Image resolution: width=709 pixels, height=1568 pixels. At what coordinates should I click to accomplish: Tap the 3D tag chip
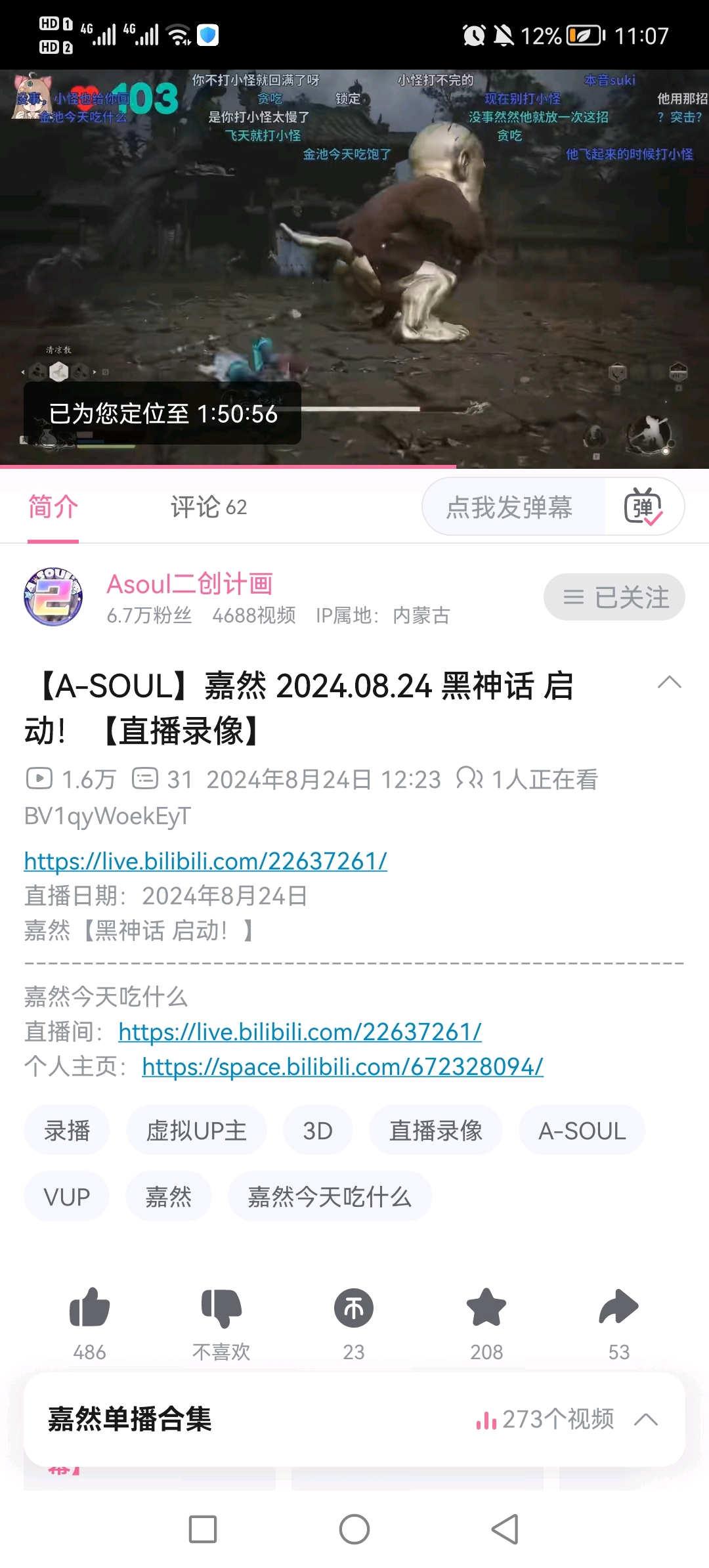[318, 1131]
